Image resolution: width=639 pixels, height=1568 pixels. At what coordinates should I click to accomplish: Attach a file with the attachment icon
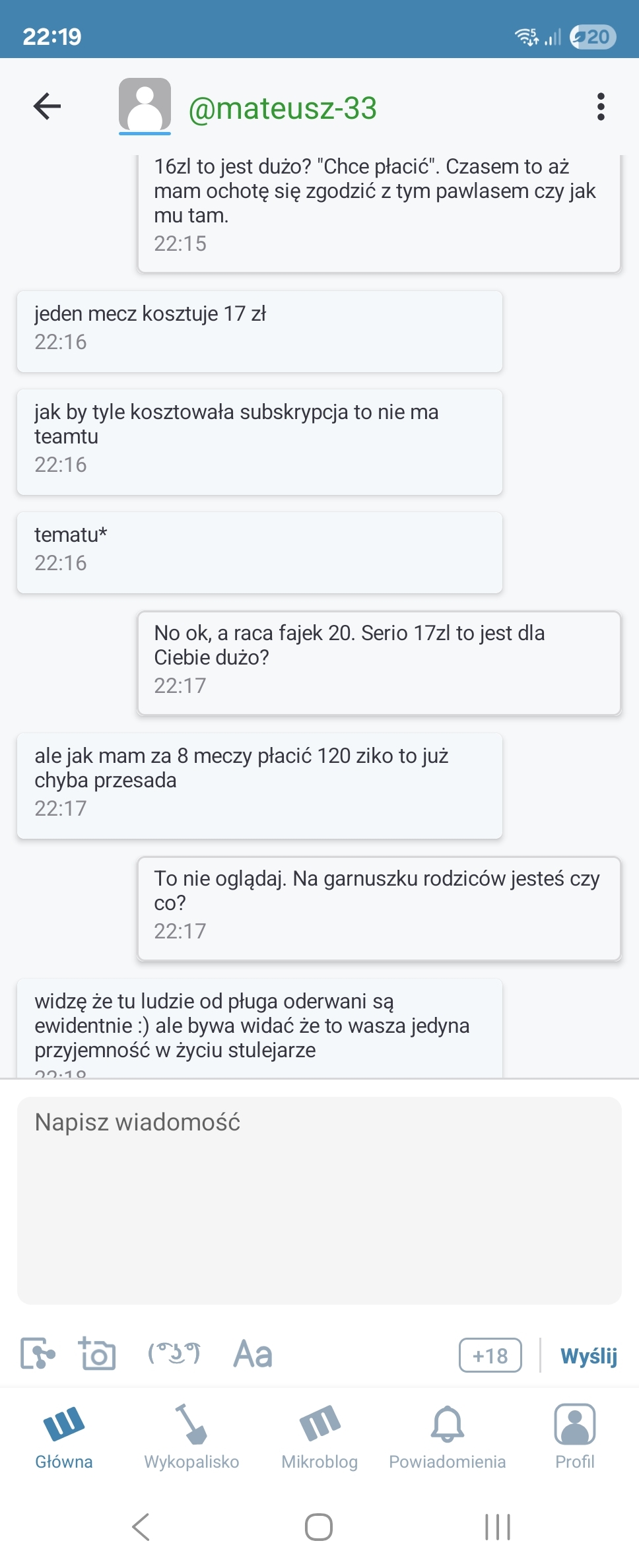[38, 1355]
